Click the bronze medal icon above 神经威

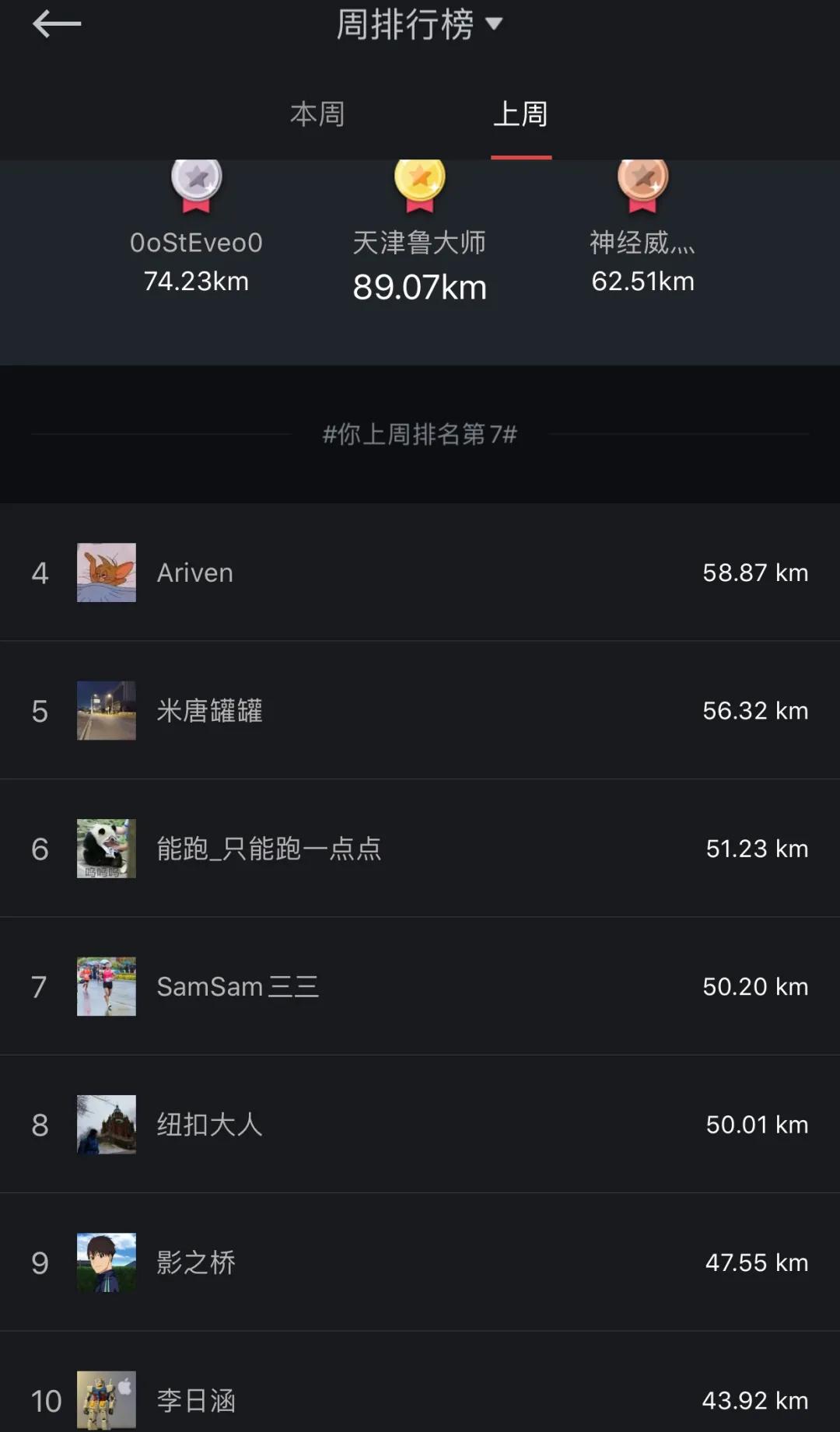642,183
